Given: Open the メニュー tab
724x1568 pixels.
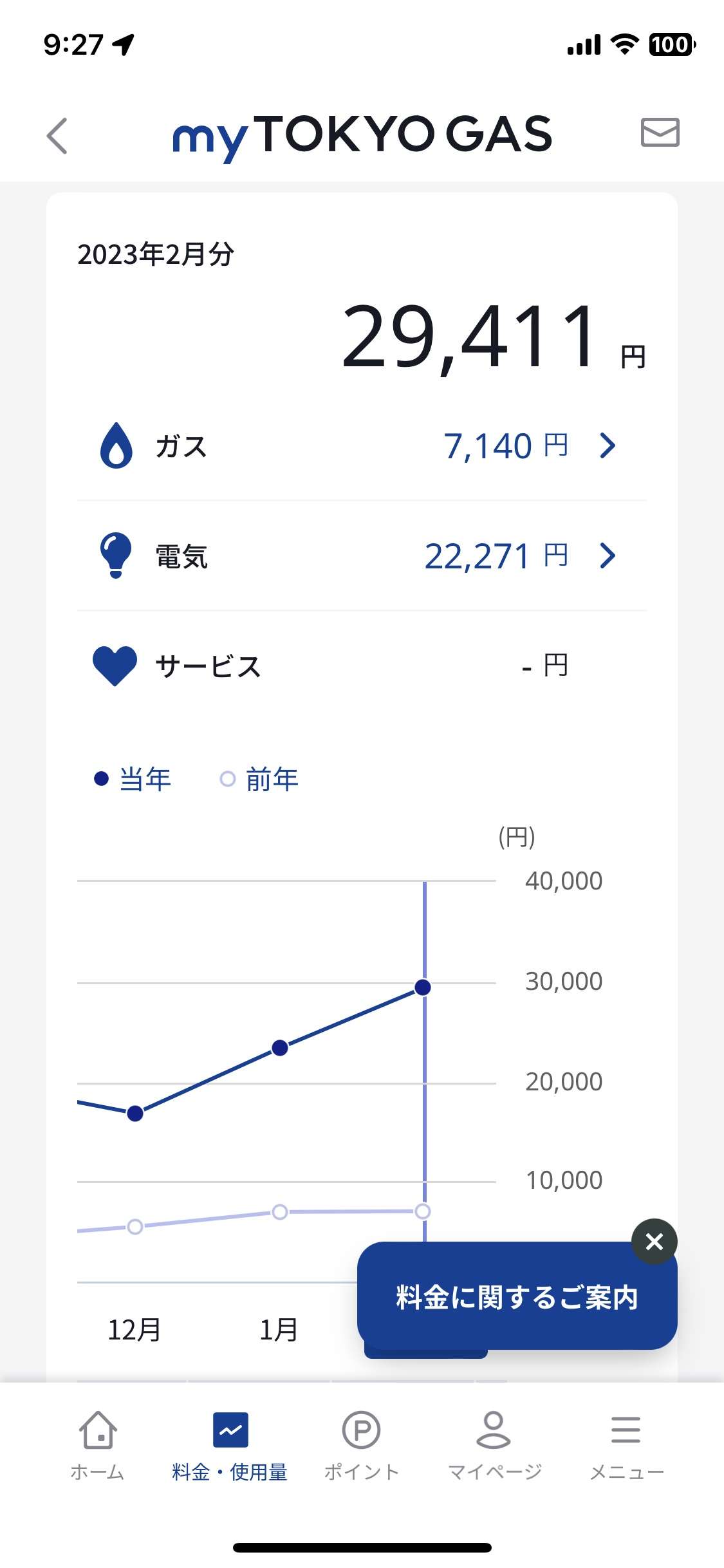Looking at the screenshot, I should pos(626,1444).
